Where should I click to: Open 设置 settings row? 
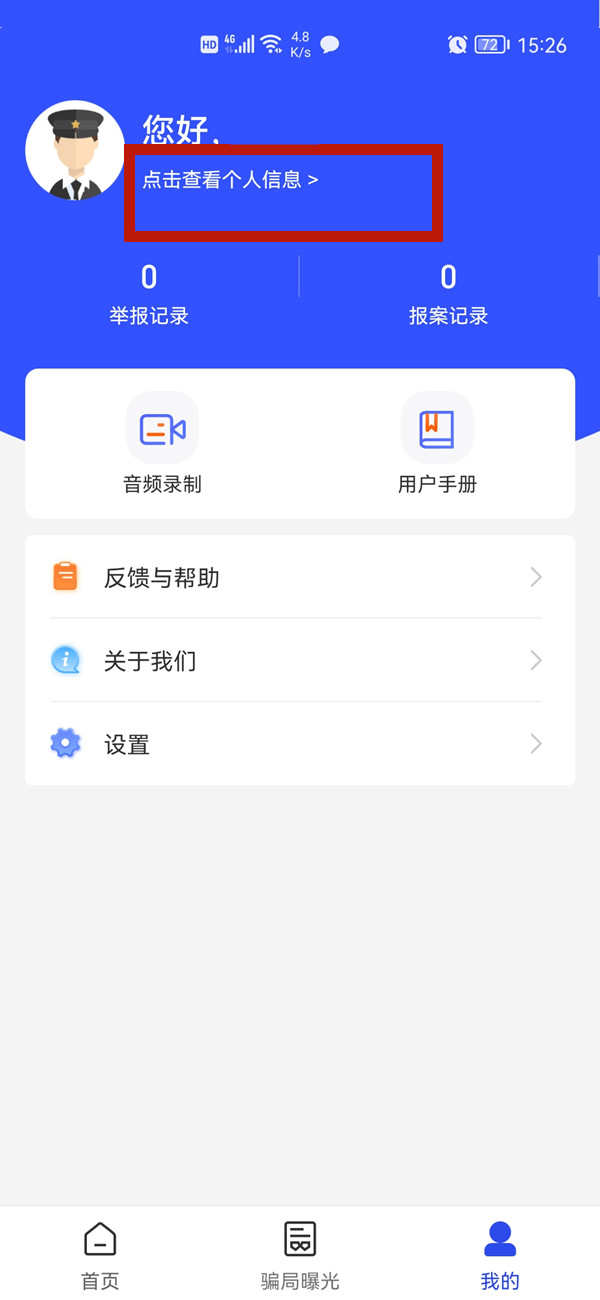point(300,744)
